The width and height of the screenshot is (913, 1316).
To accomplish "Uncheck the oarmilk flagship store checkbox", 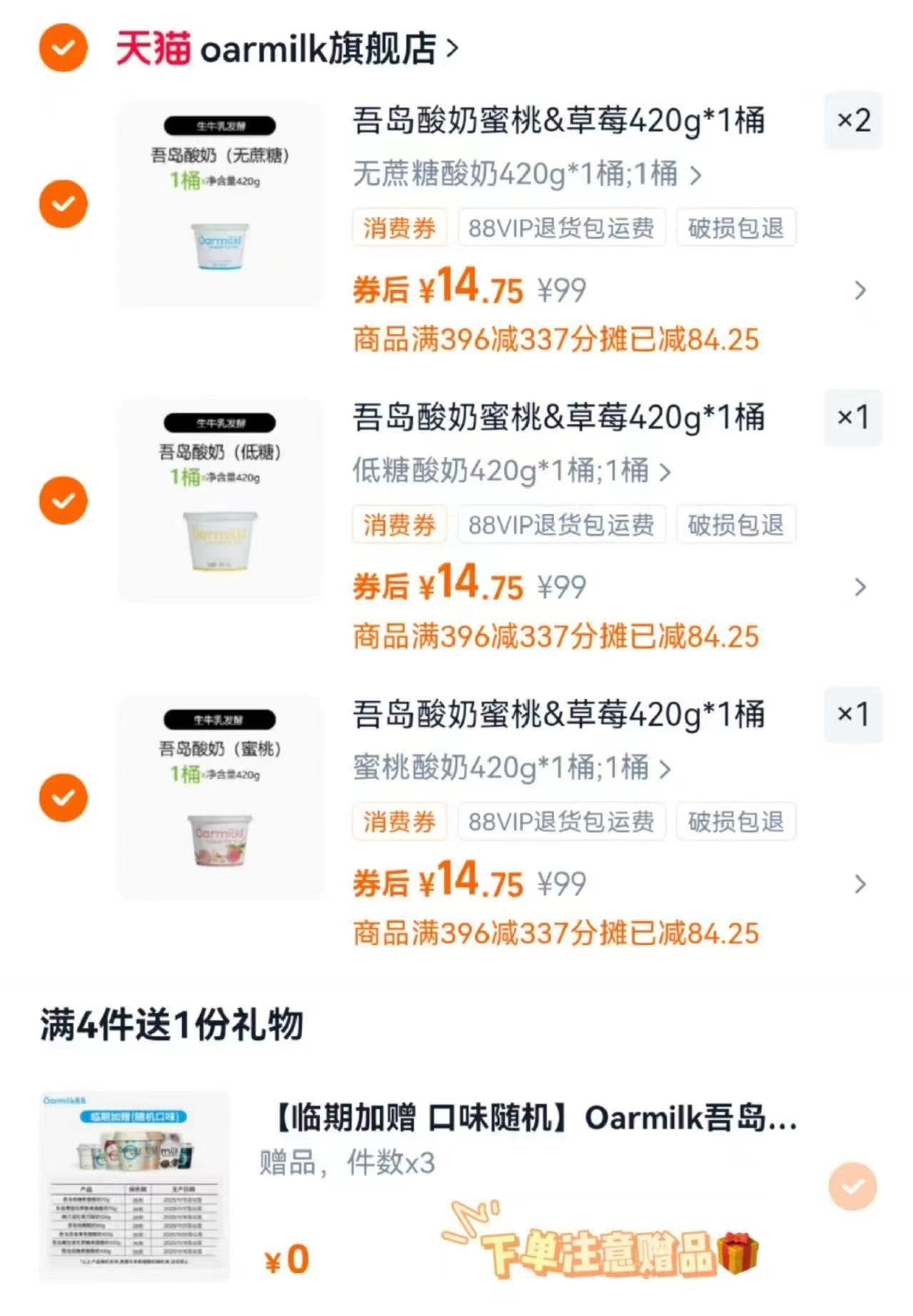I will pos(63,49).
